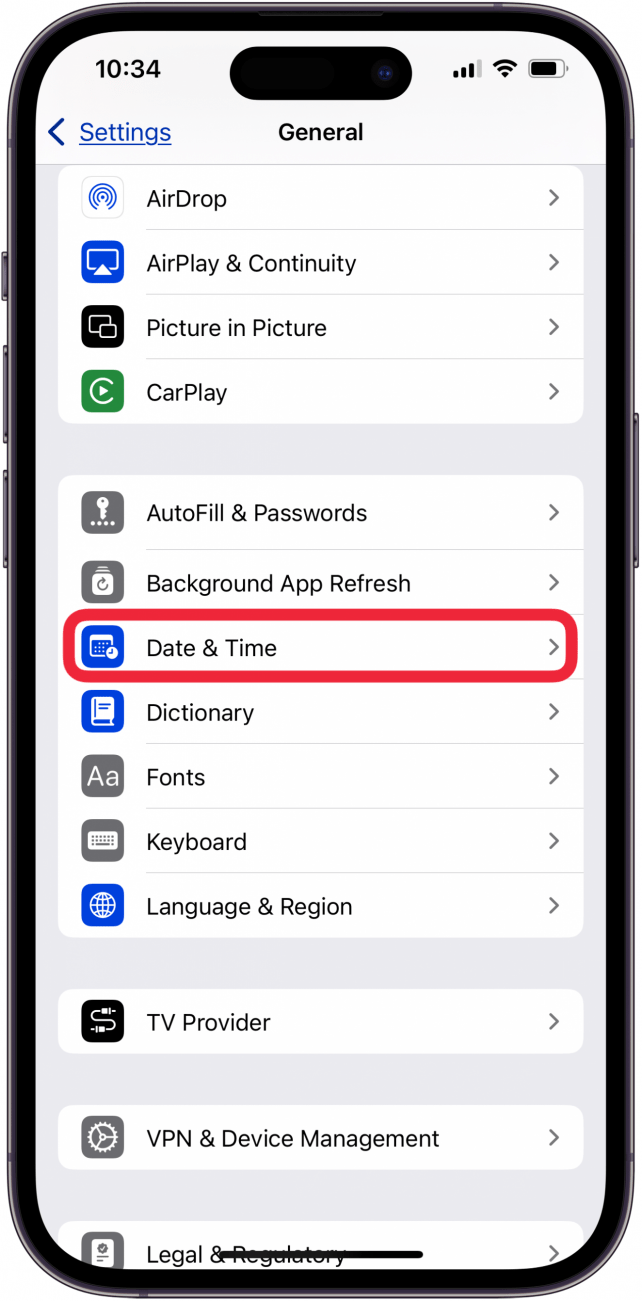This screenshot has height=1301, width=642.
Task: Open Language & Region
Action: (320, 907)
